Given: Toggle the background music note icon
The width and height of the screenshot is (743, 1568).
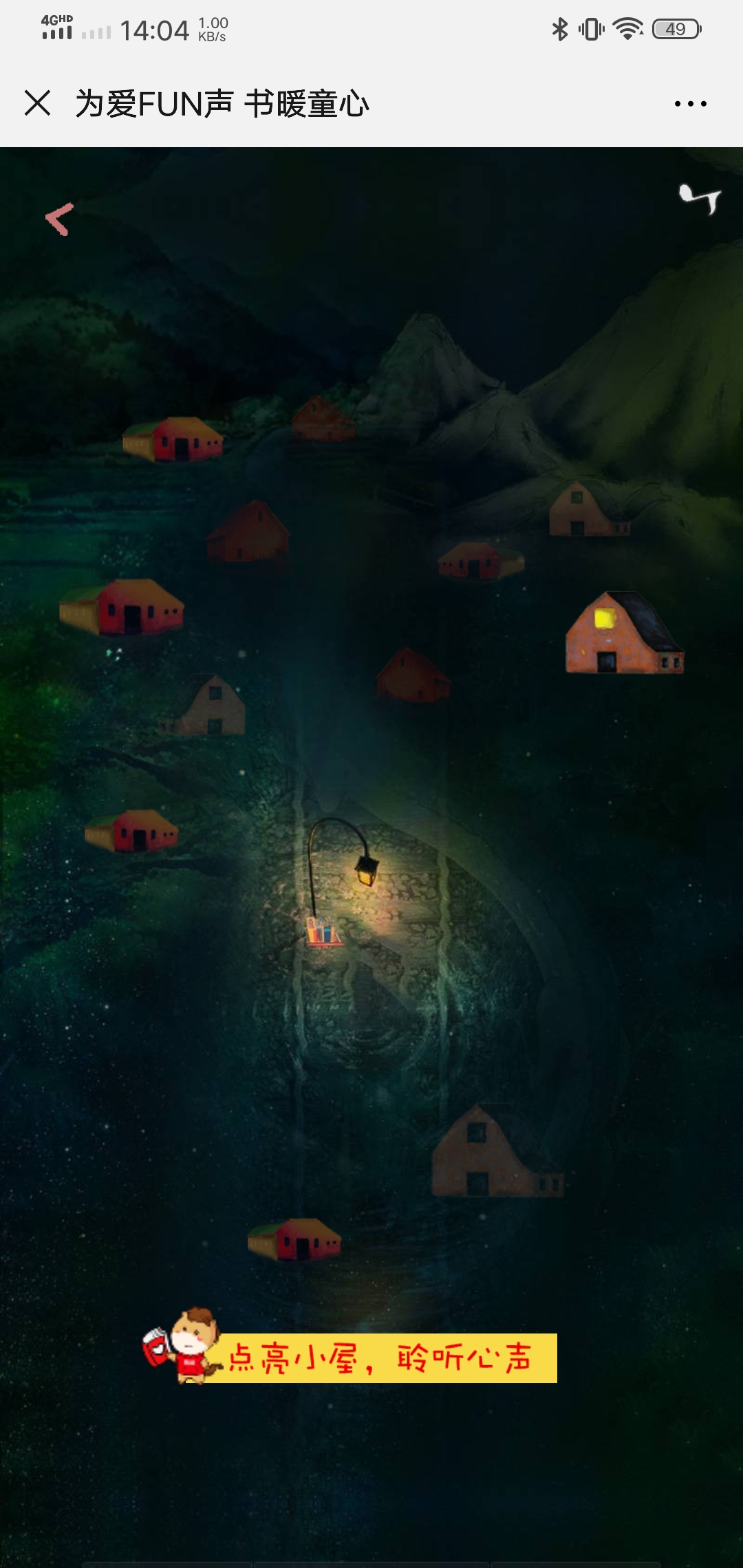Looking at the screenshot, I should point(700,199).
